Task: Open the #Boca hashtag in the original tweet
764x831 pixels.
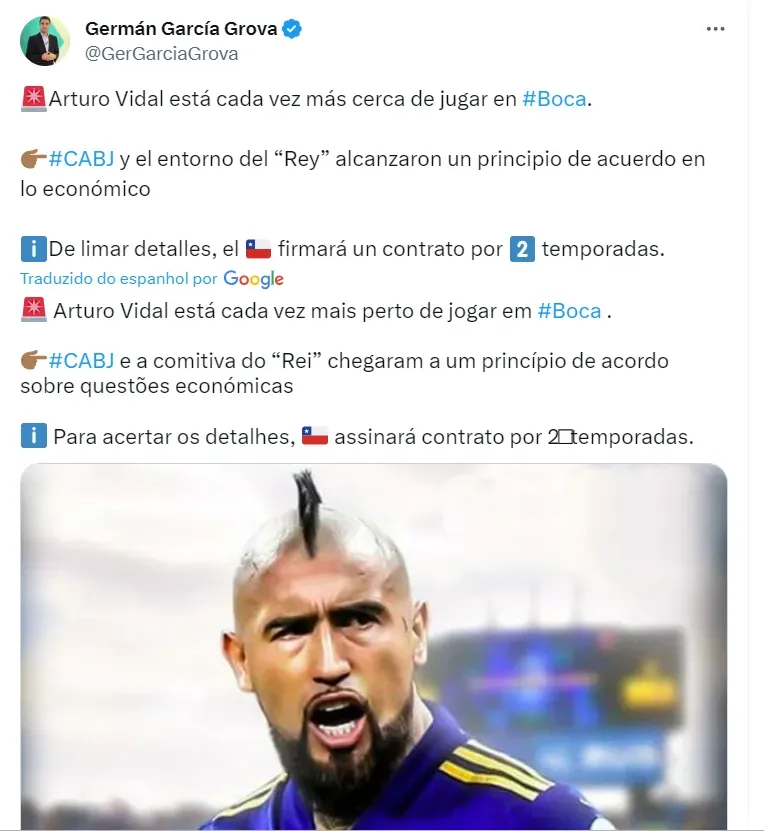Action: tap(553, 99)
